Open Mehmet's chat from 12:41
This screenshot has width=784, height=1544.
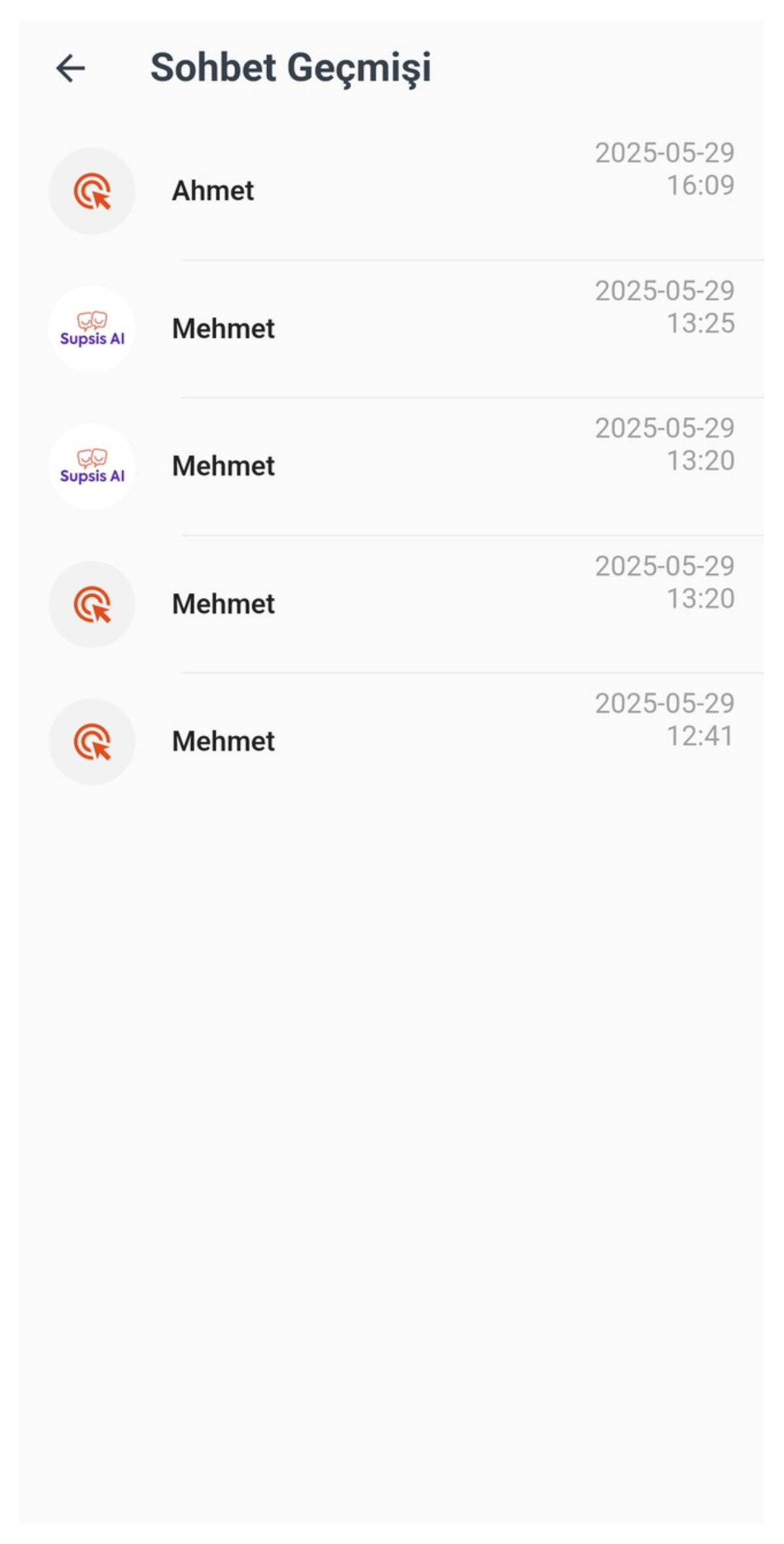(x=392, y=741)
